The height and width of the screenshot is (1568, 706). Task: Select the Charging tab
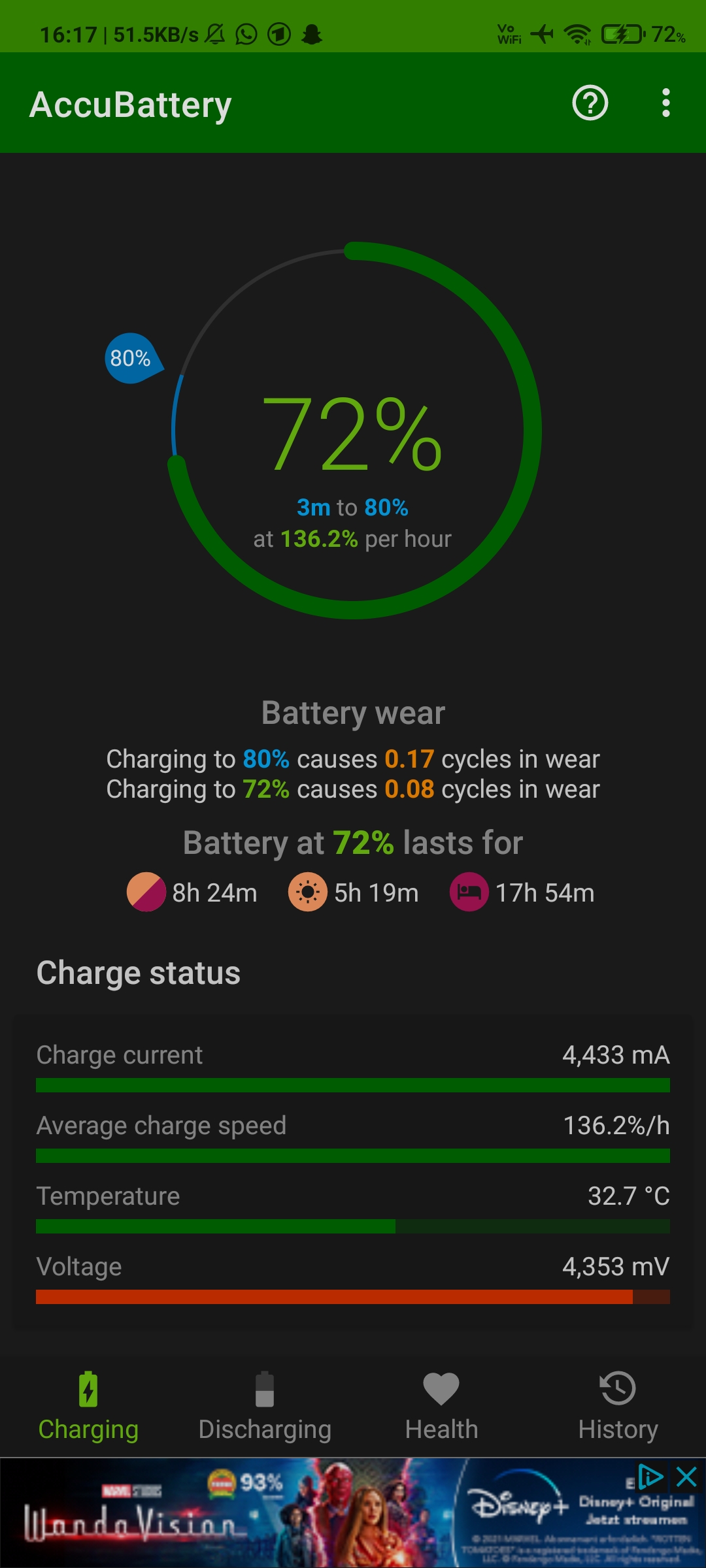(x=88, y=1406)
